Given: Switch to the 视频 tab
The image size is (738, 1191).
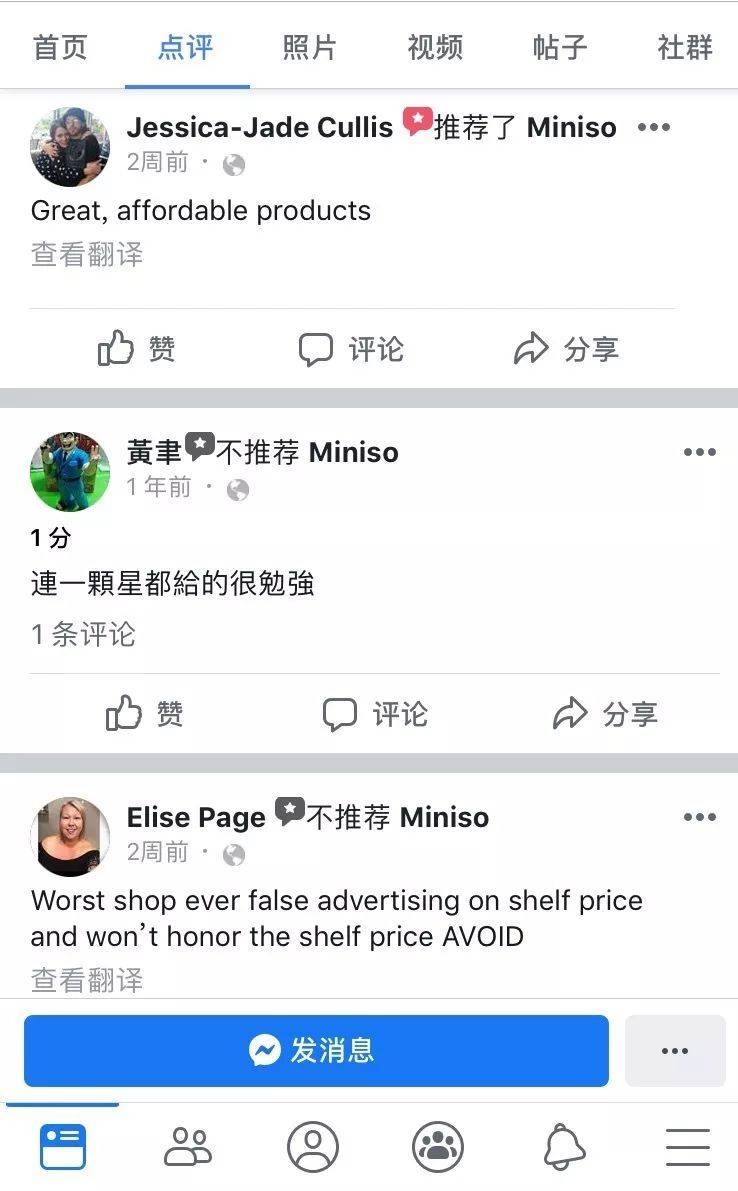Looking at the screenshot, I should click(434, 47).
